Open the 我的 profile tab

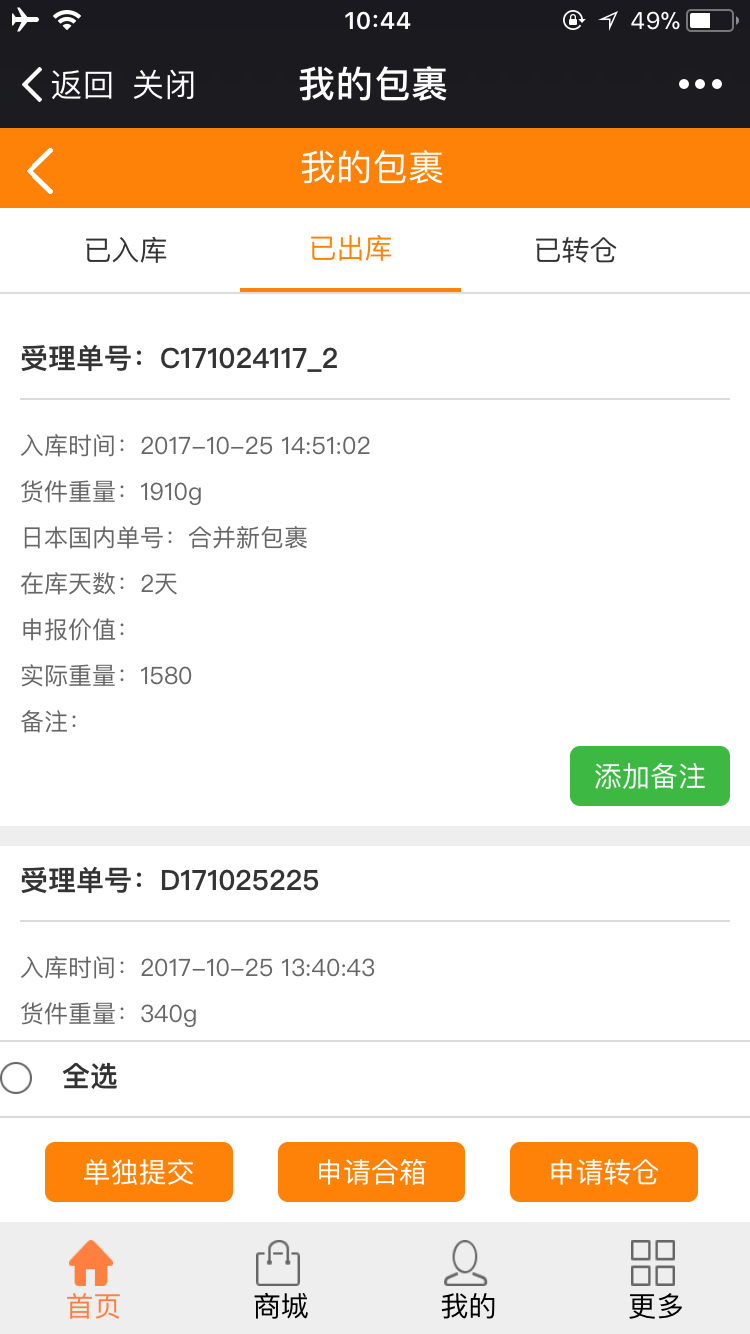pyautogui.click(x=468, y=1279)
